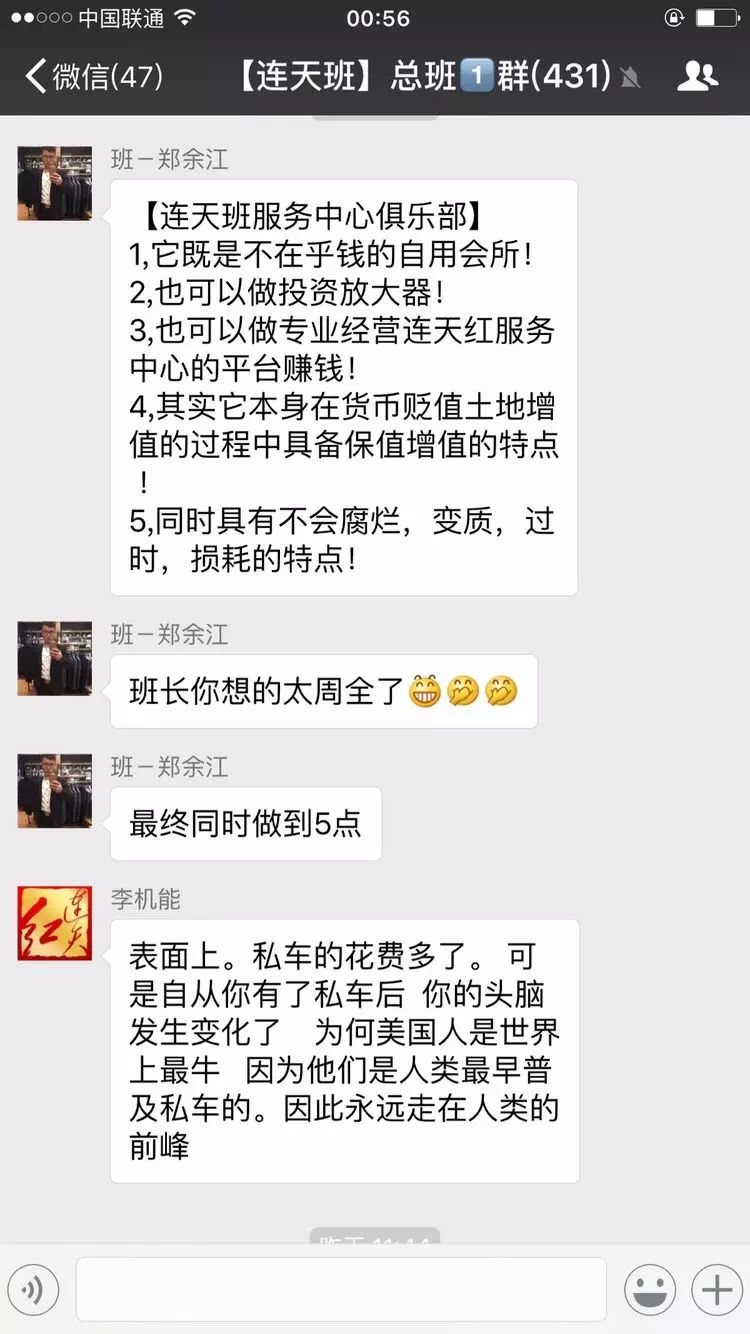Open the group members info icon
Image resolution: width=750 pixels, height=1334 pixels.
pyautogui.click(x=698, y=76)
